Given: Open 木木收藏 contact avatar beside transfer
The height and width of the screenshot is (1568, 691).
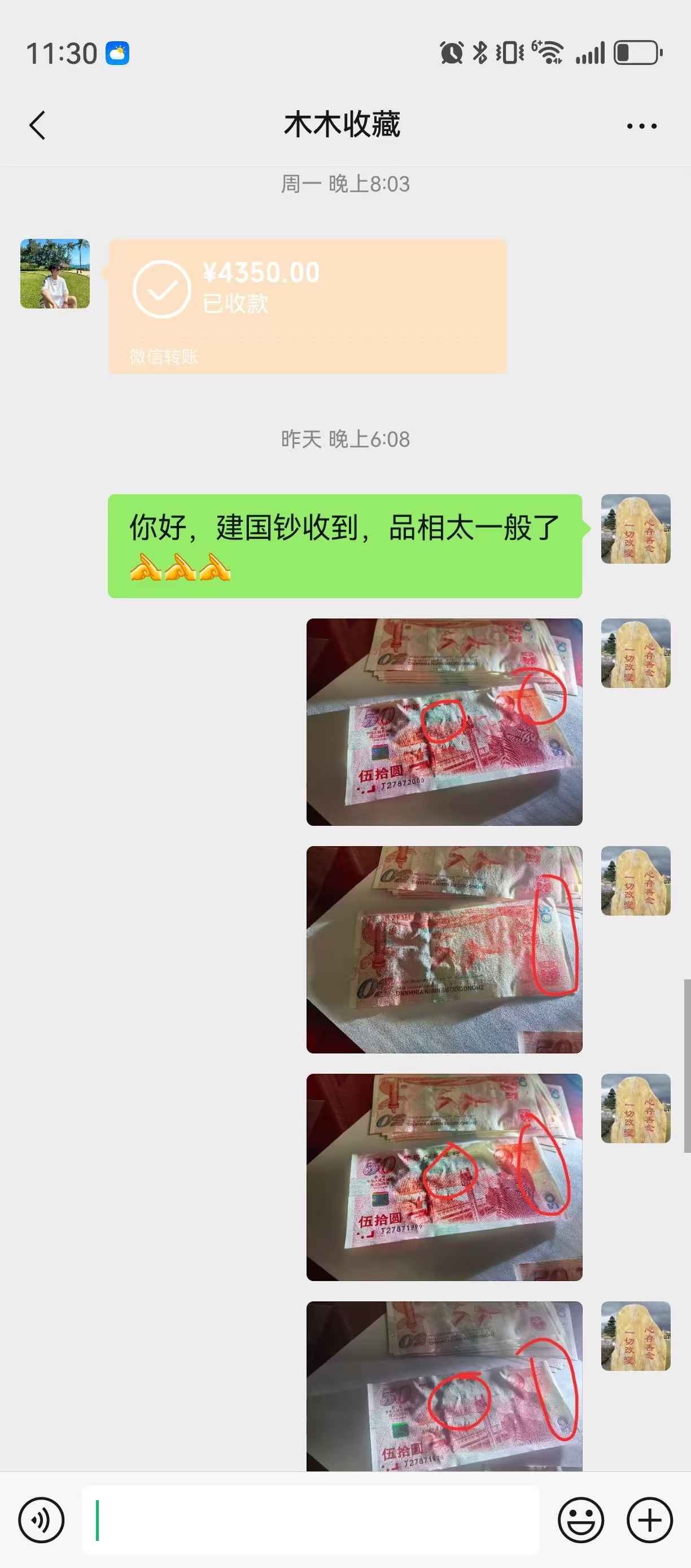Looking at the screenshot, I should (55, 273).
